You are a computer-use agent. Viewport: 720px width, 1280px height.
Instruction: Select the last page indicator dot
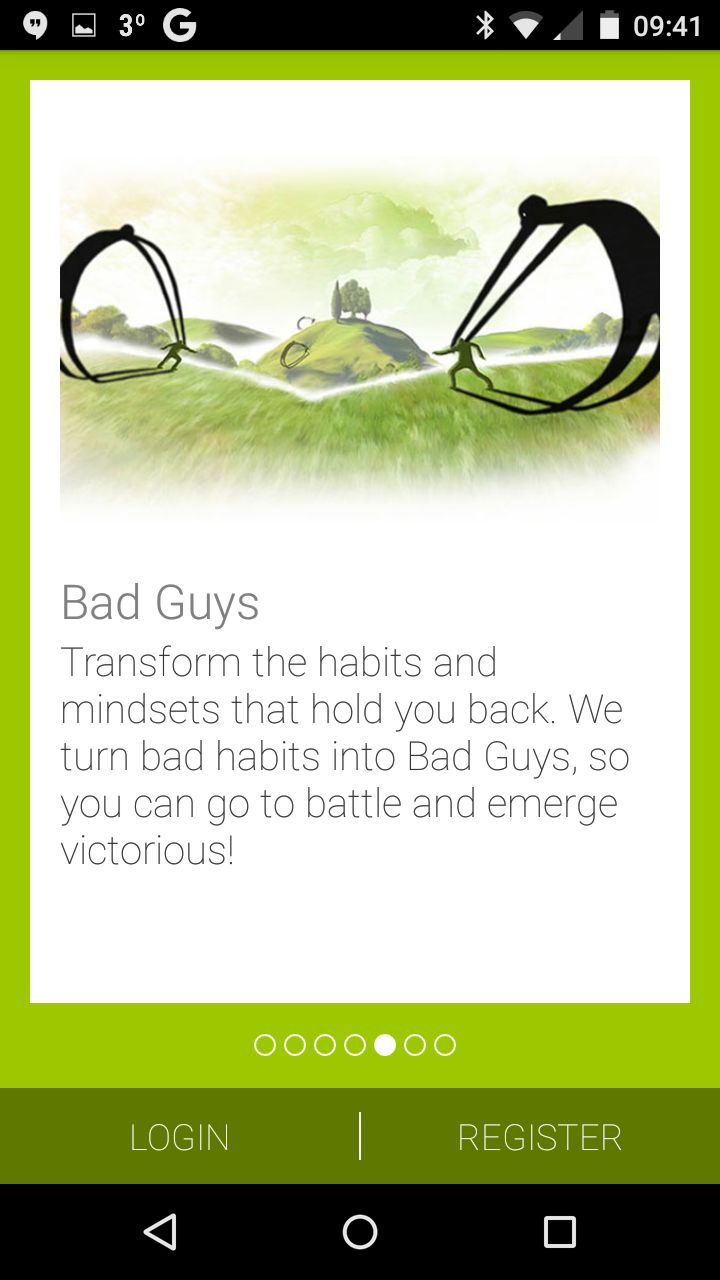[445, 1045]
